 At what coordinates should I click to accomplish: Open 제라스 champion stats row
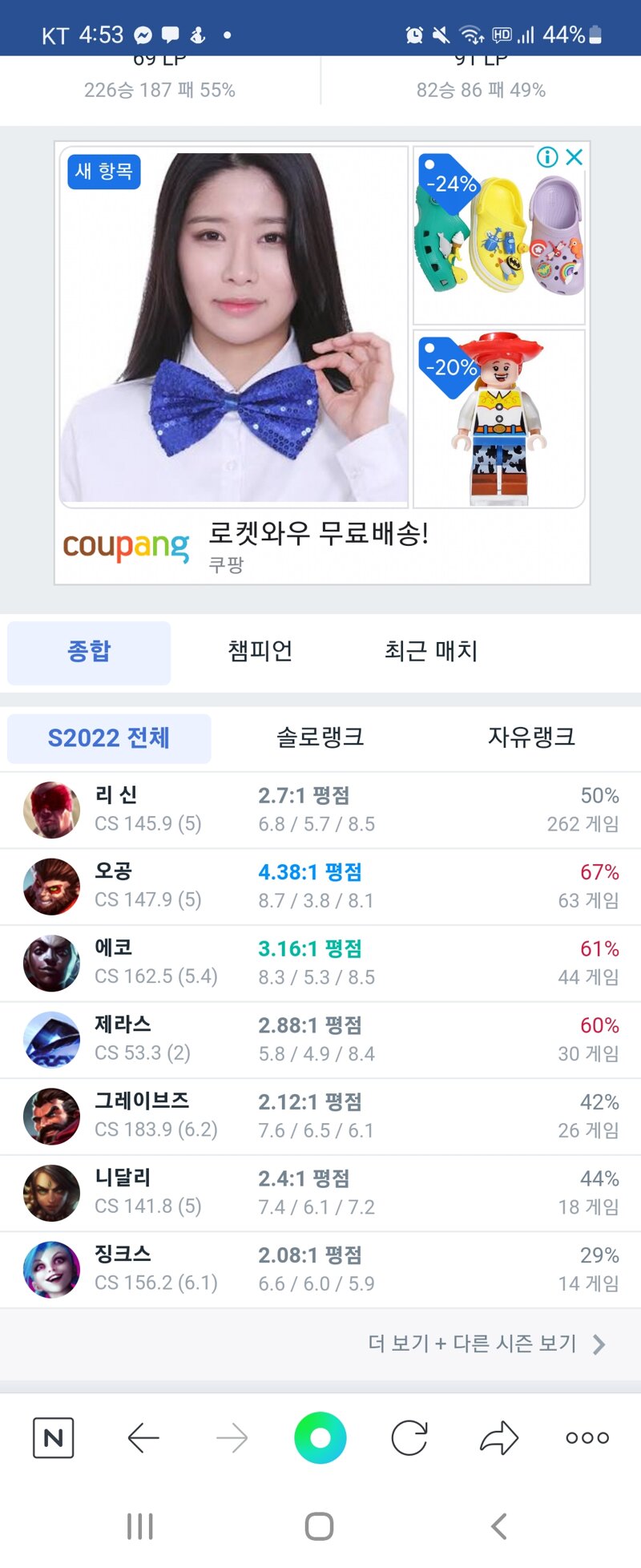coord(320,1039)
